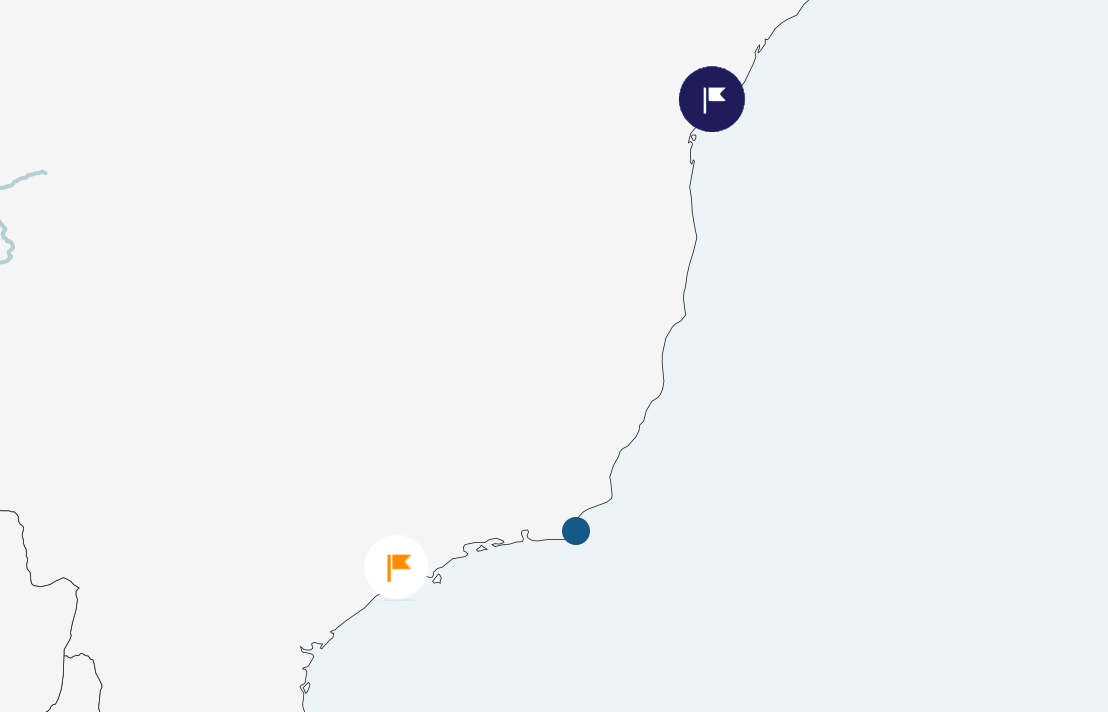Image resolution: width=1108 pixels, height=712 pixels.
Task: Tap the blue dot on the coast
Action: click(x=576, y=531)
